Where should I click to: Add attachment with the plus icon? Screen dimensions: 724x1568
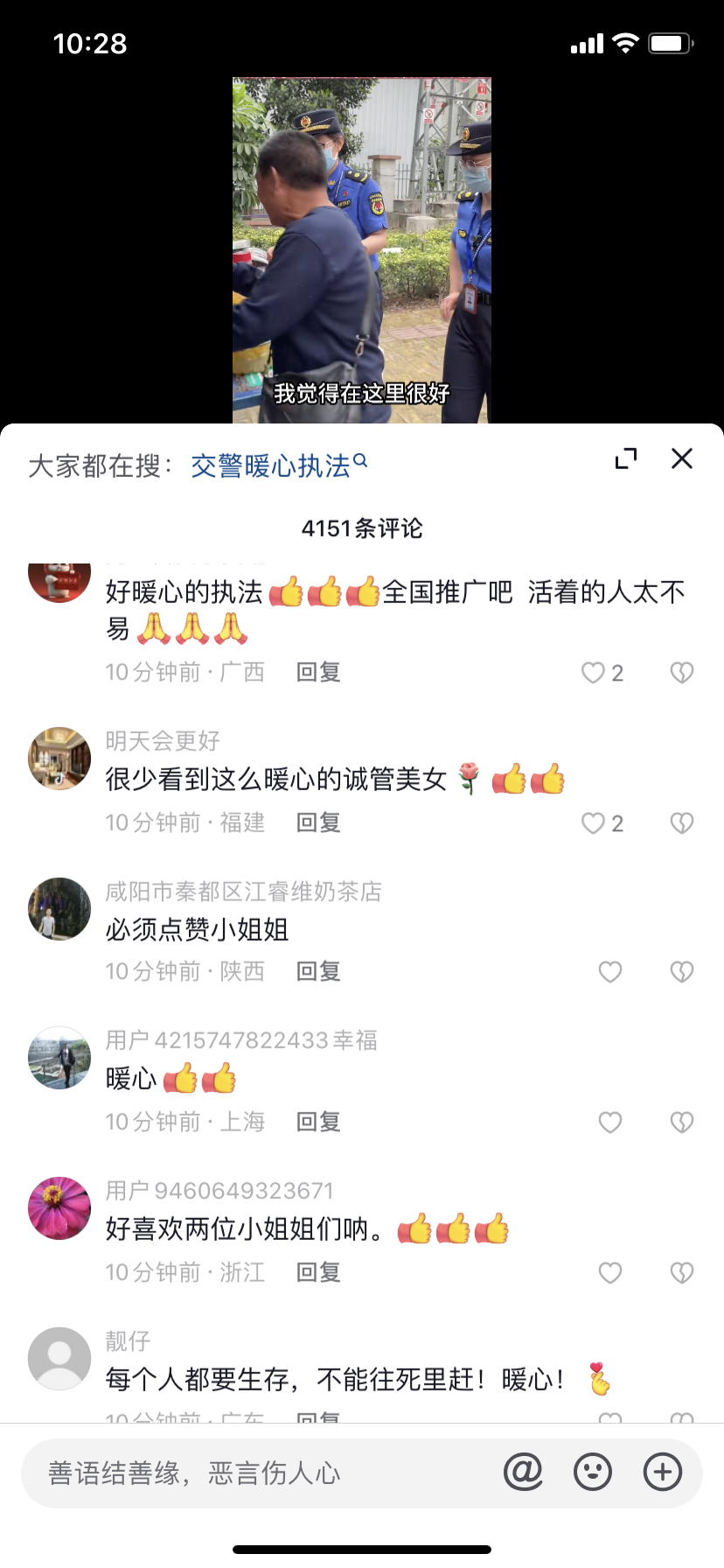coord(662,1473)
